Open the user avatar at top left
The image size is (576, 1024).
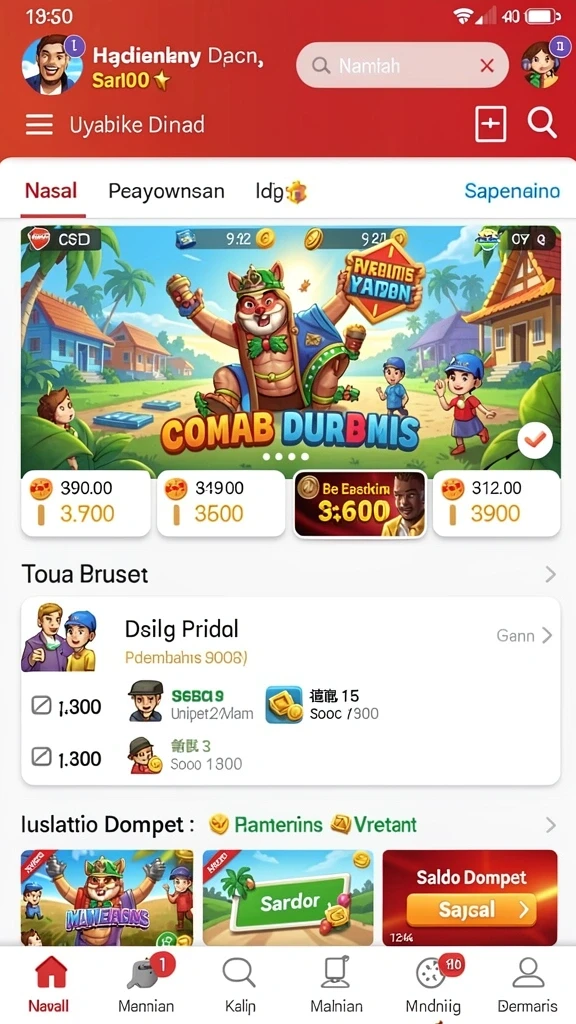[x=52, y=65]
